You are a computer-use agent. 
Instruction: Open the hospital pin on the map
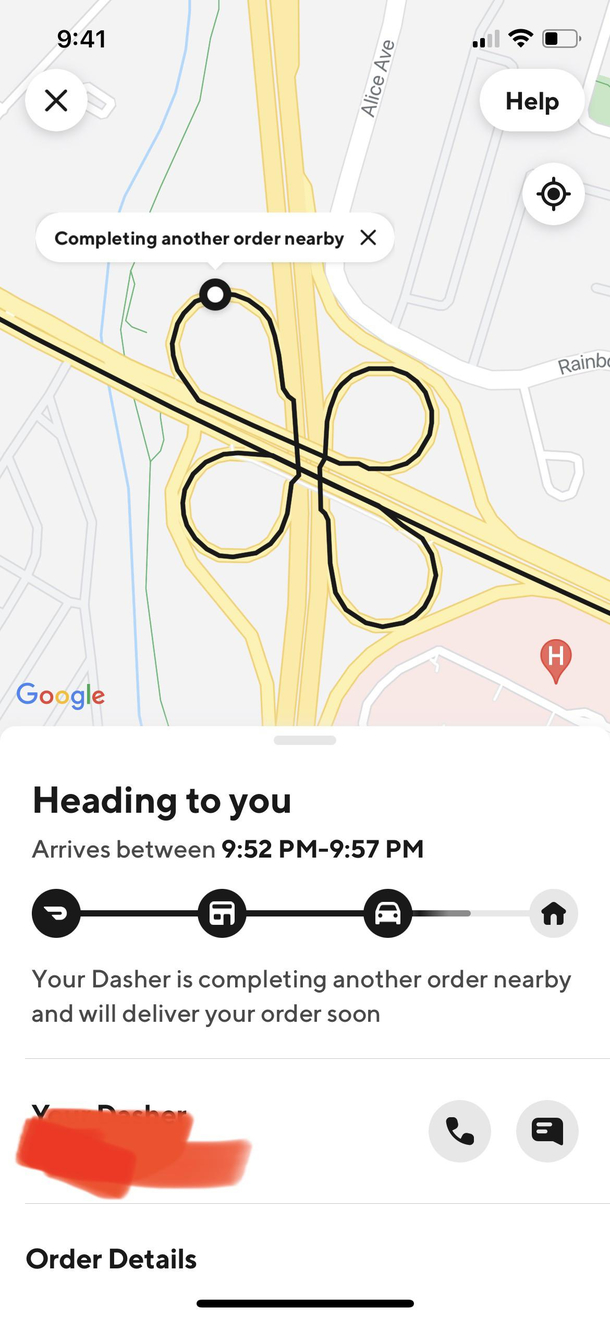pos(556,660)
